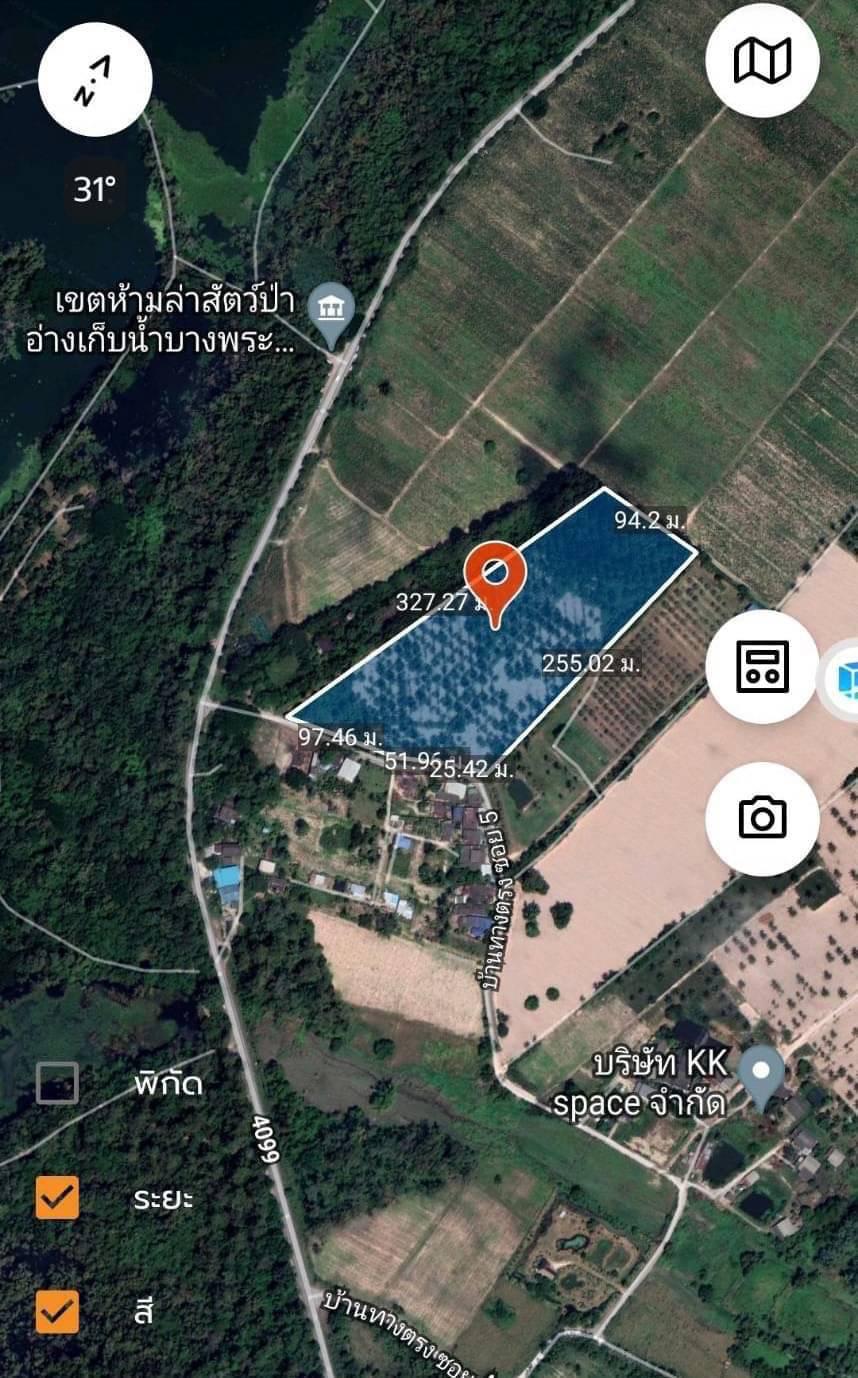Tap the compass to reset map orientation
This screenshot has height=1378, width=858.
tap(95, 79)
